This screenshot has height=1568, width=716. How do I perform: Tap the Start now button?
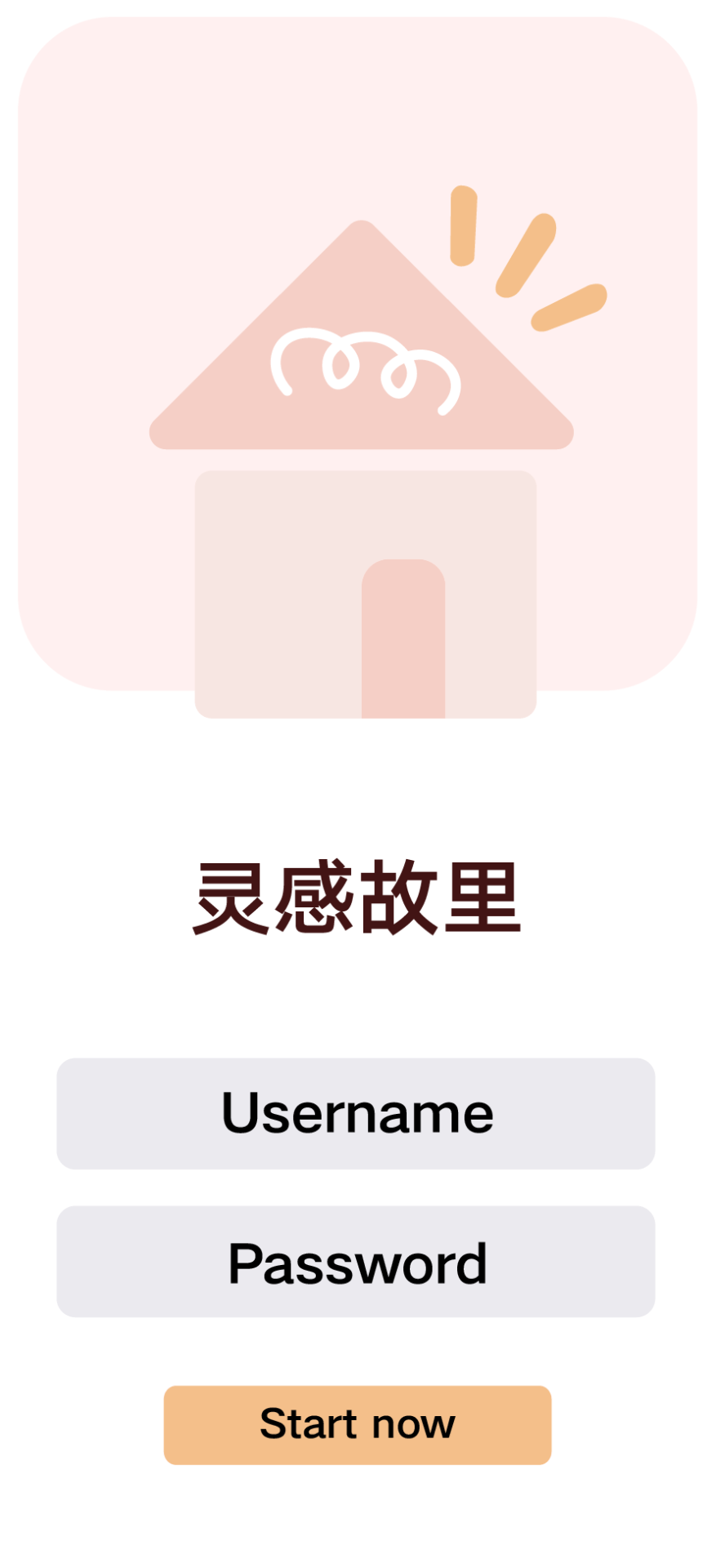358,1424
